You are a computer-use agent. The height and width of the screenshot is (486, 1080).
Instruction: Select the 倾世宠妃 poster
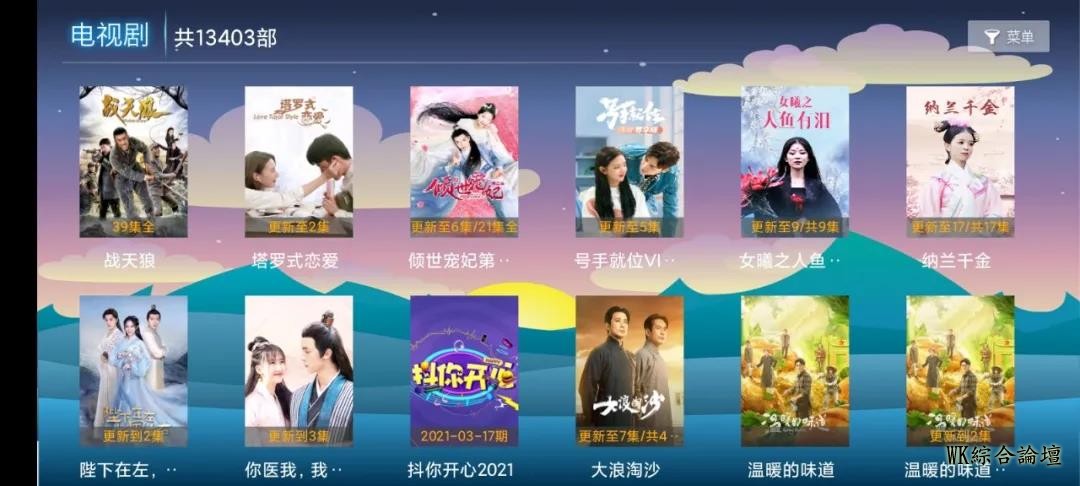464,162
